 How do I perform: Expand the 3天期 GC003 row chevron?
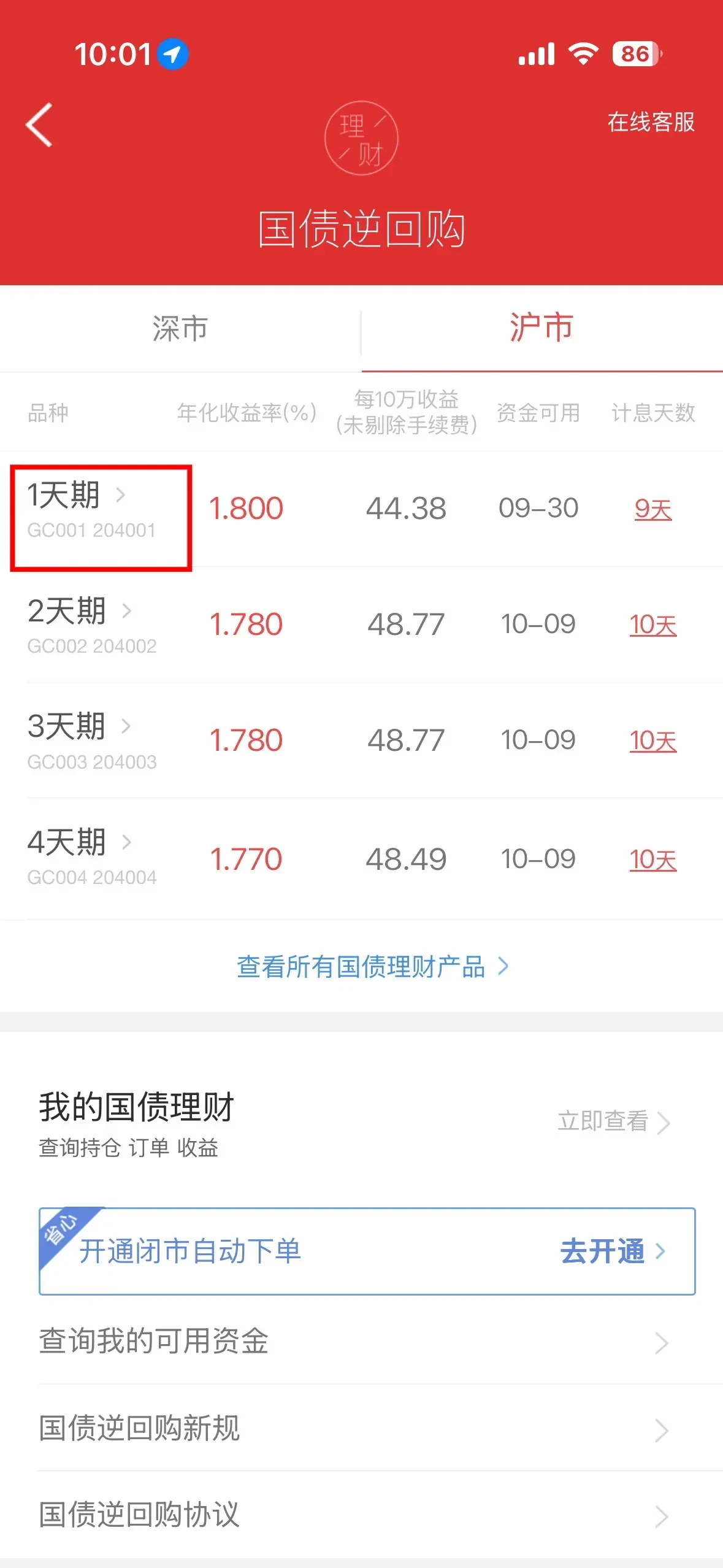click(127, 727)
